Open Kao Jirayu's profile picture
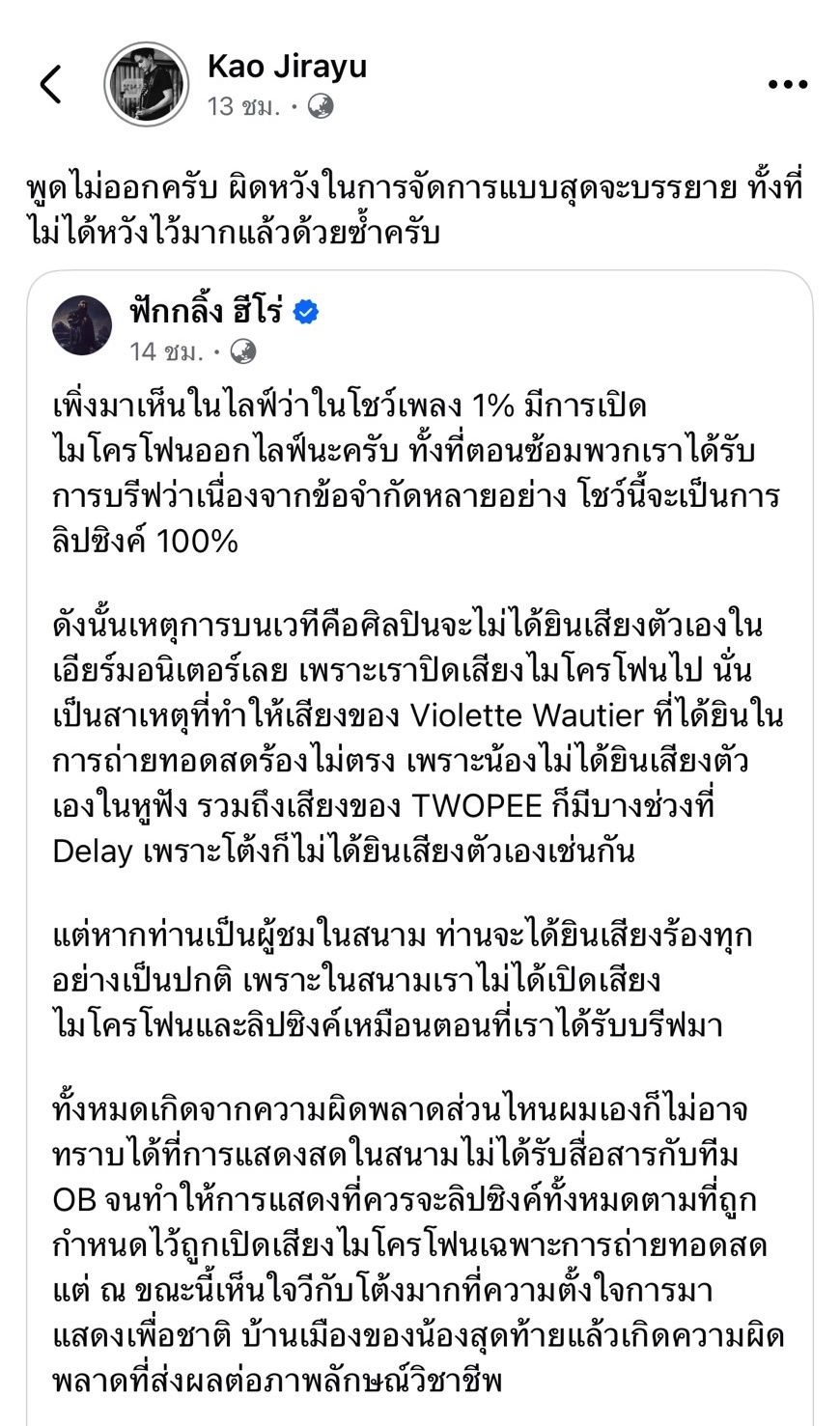 [145, 85]
